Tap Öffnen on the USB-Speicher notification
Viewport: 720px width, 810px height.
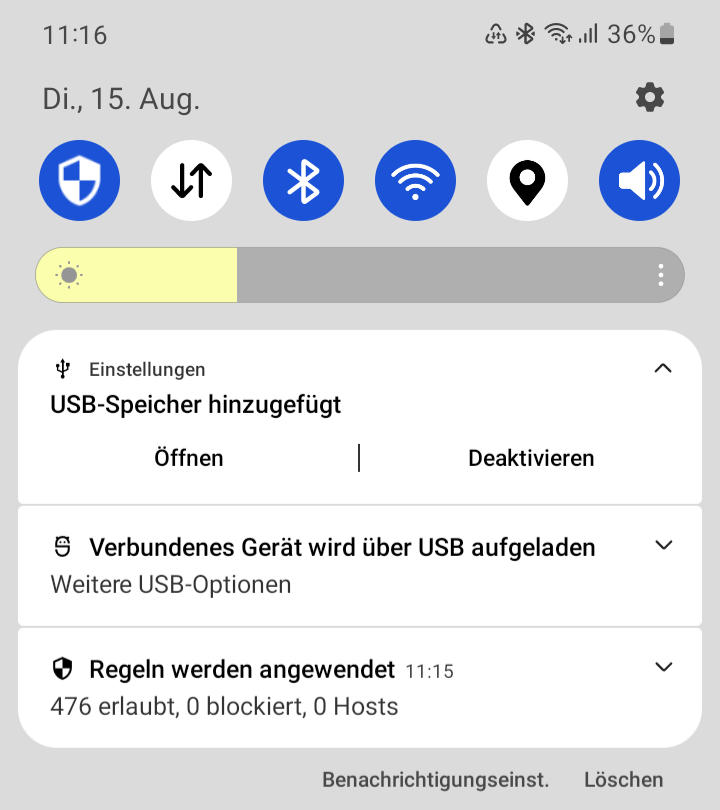pos(189,458)
